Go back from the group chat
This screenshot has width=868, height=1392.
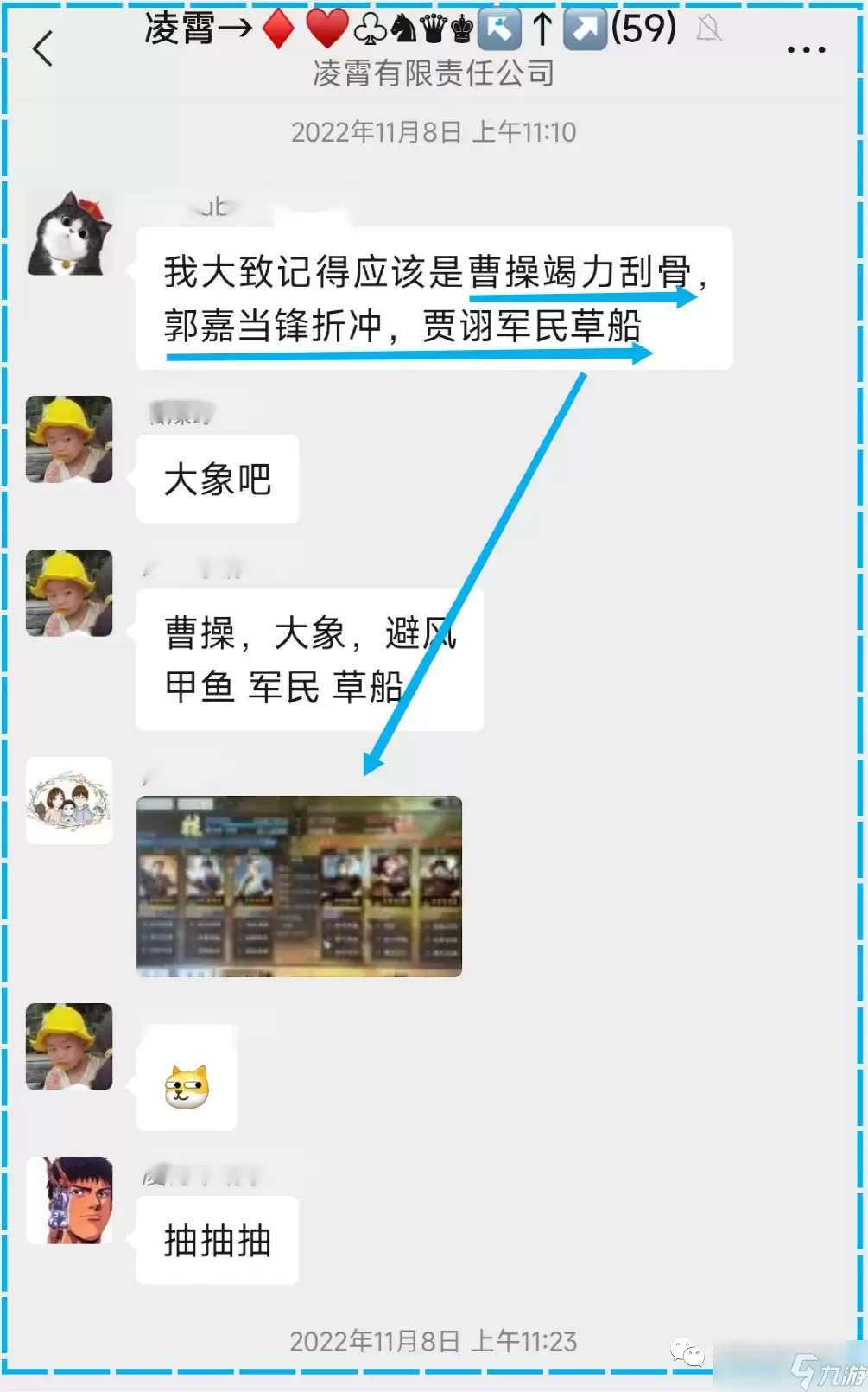click(x=42, y=48)
